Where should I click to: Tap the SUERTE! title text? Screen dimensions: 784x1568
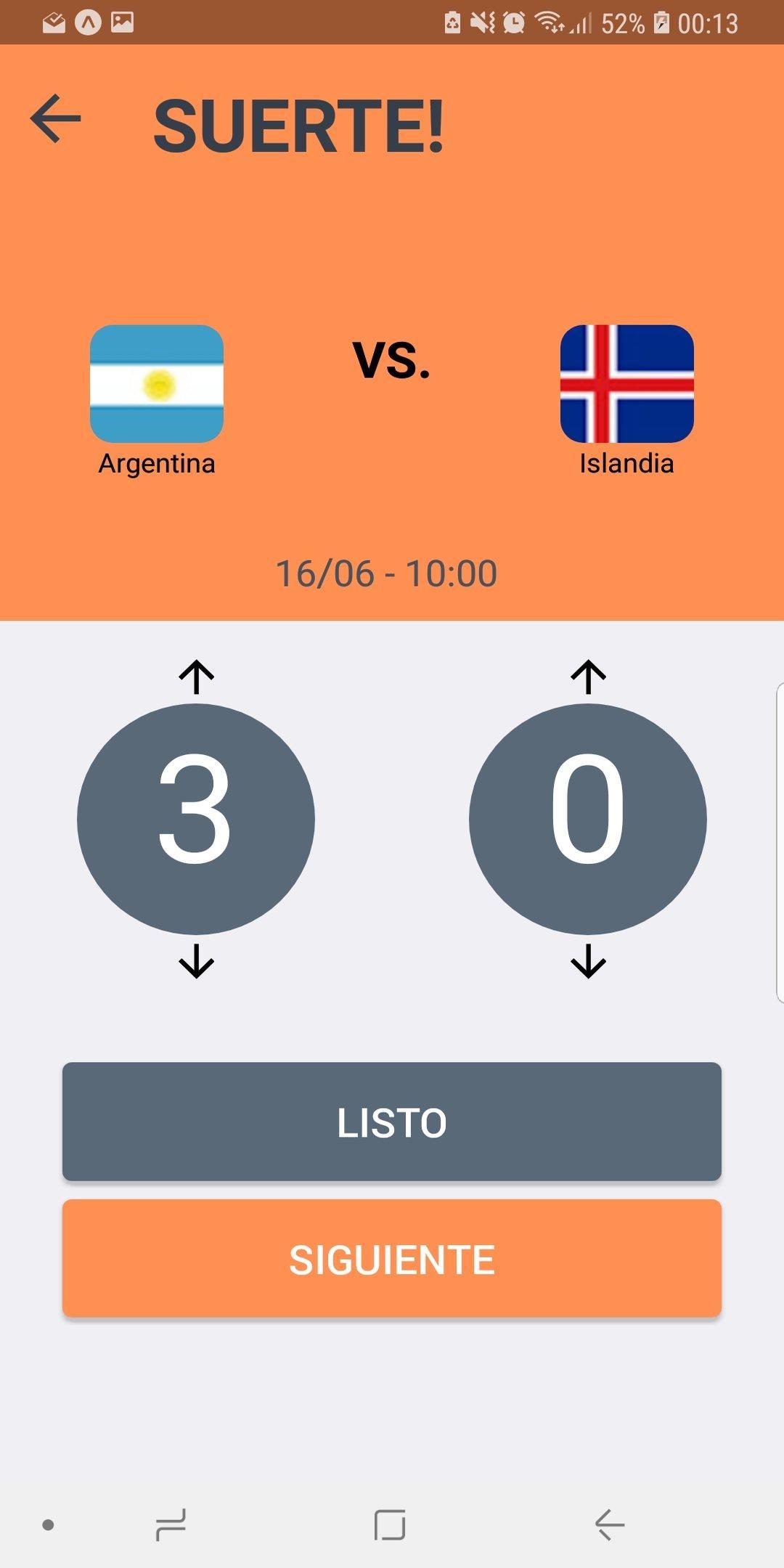tap(298, 125)
